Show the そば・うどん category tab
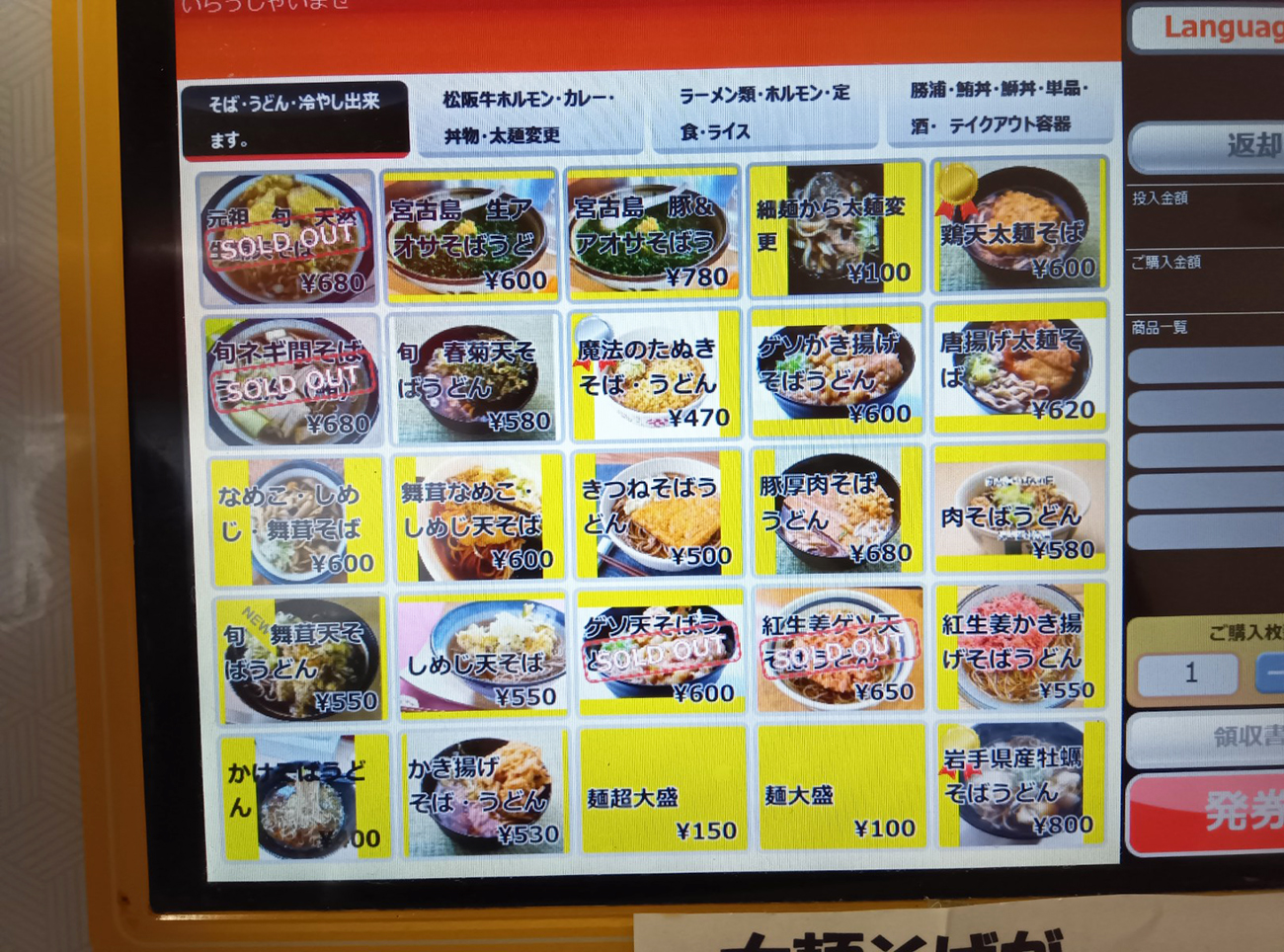Viewport: 1284px width, 952px height. pos(294,119)
